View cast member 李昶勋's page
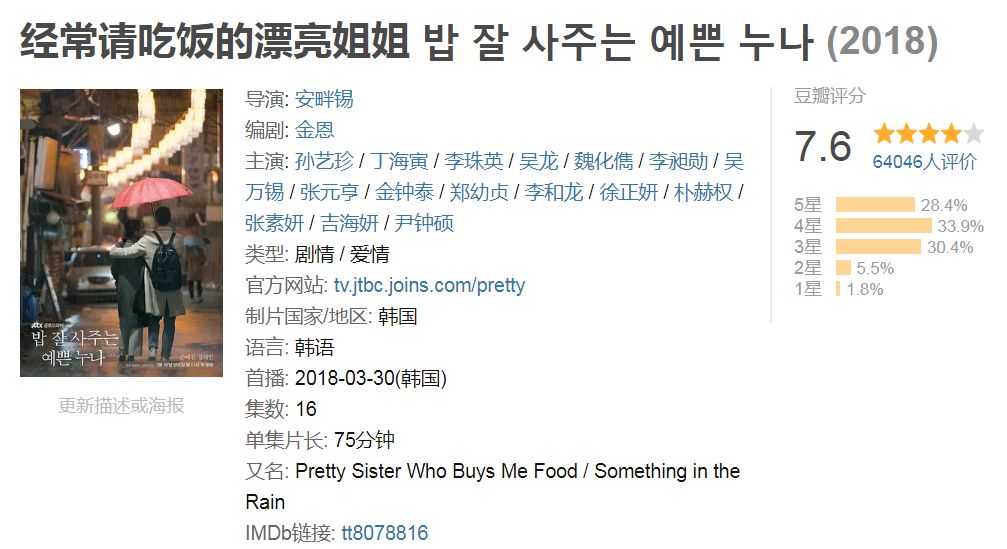 coord(678,161)
